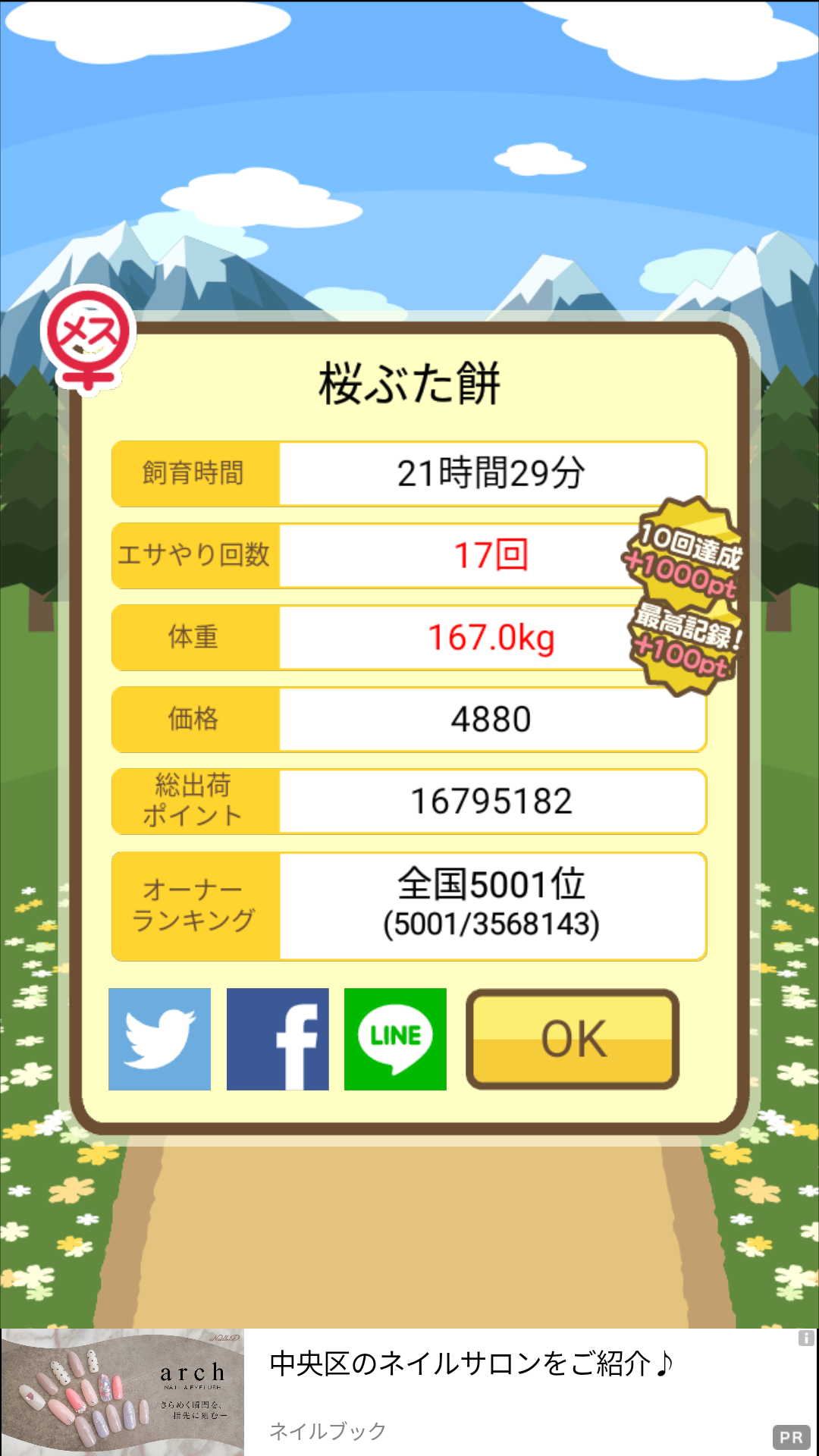This screenshot has width=819, height=1456.
Task: Tap the ad info icon
Action: tap(806, 1338)
